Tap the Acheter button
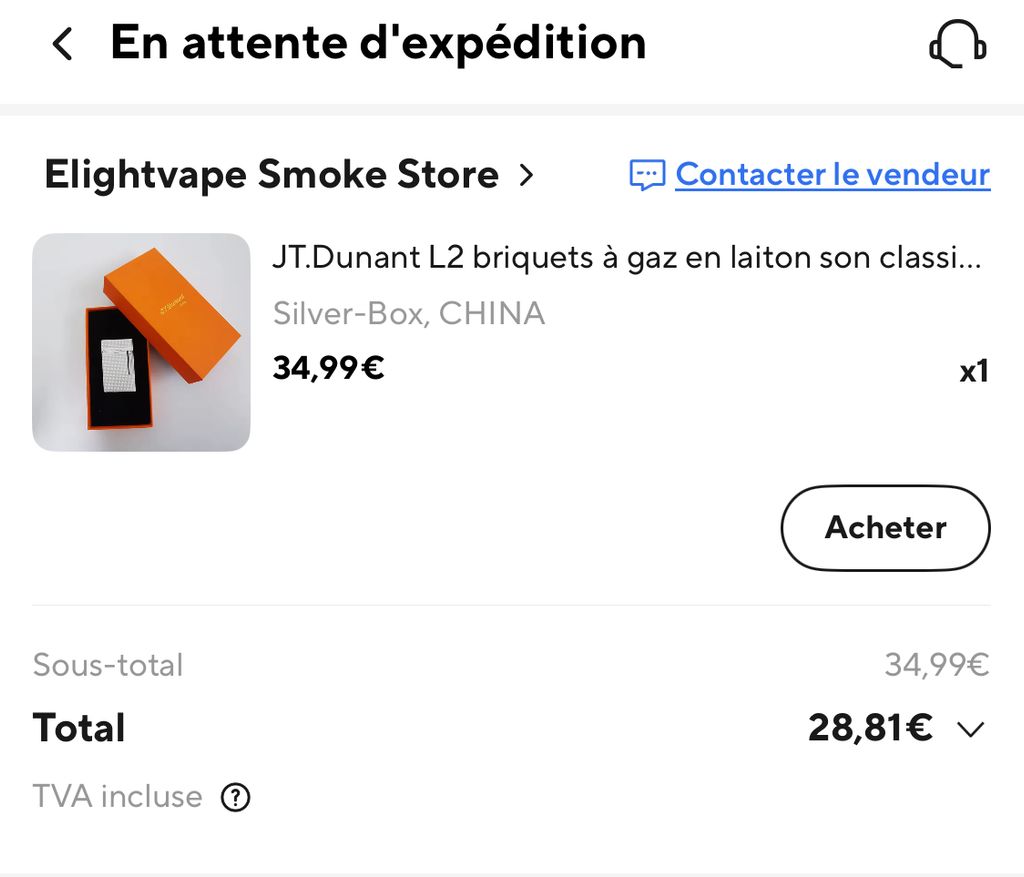 [885, 528]
